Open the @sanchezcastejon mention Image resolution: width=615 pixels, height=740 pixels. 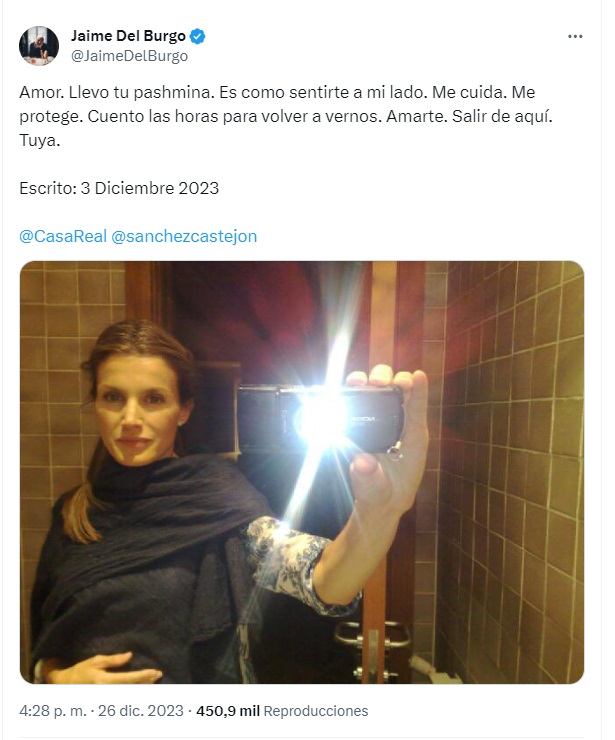(x=183, y=236)
